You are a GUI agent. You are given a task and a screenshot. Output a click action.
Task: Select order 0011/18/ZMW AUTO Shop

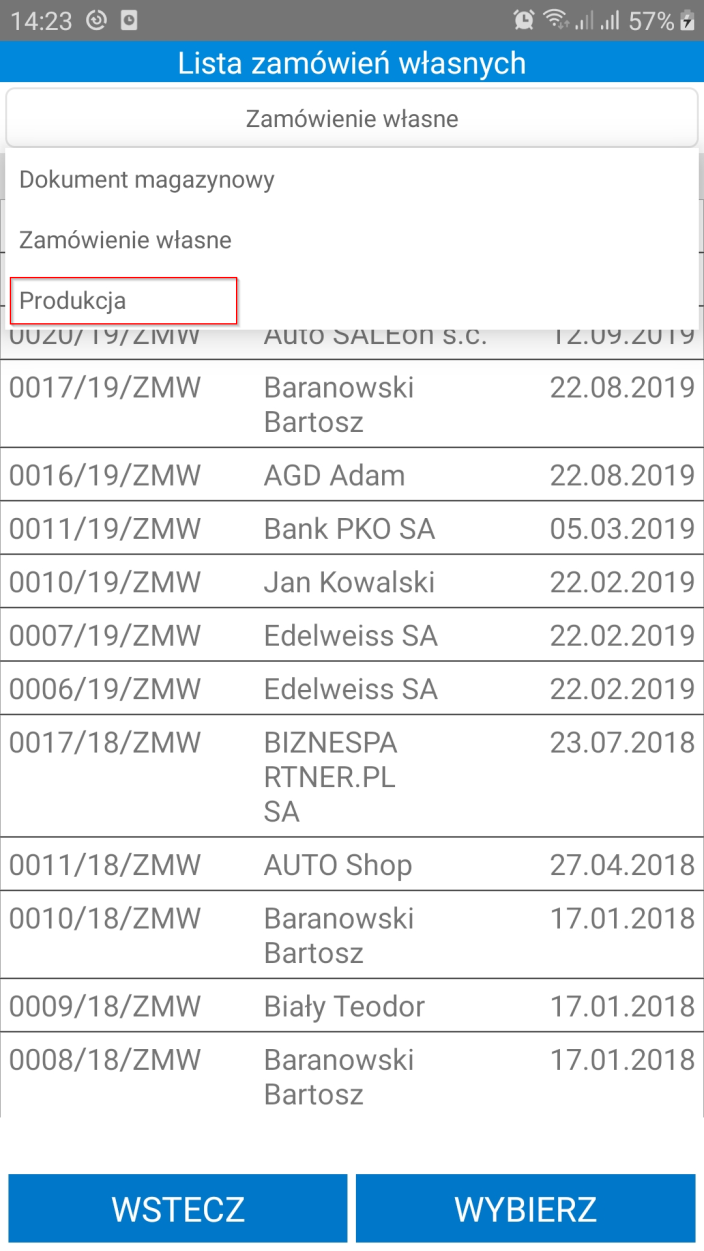tap(351, 865)
